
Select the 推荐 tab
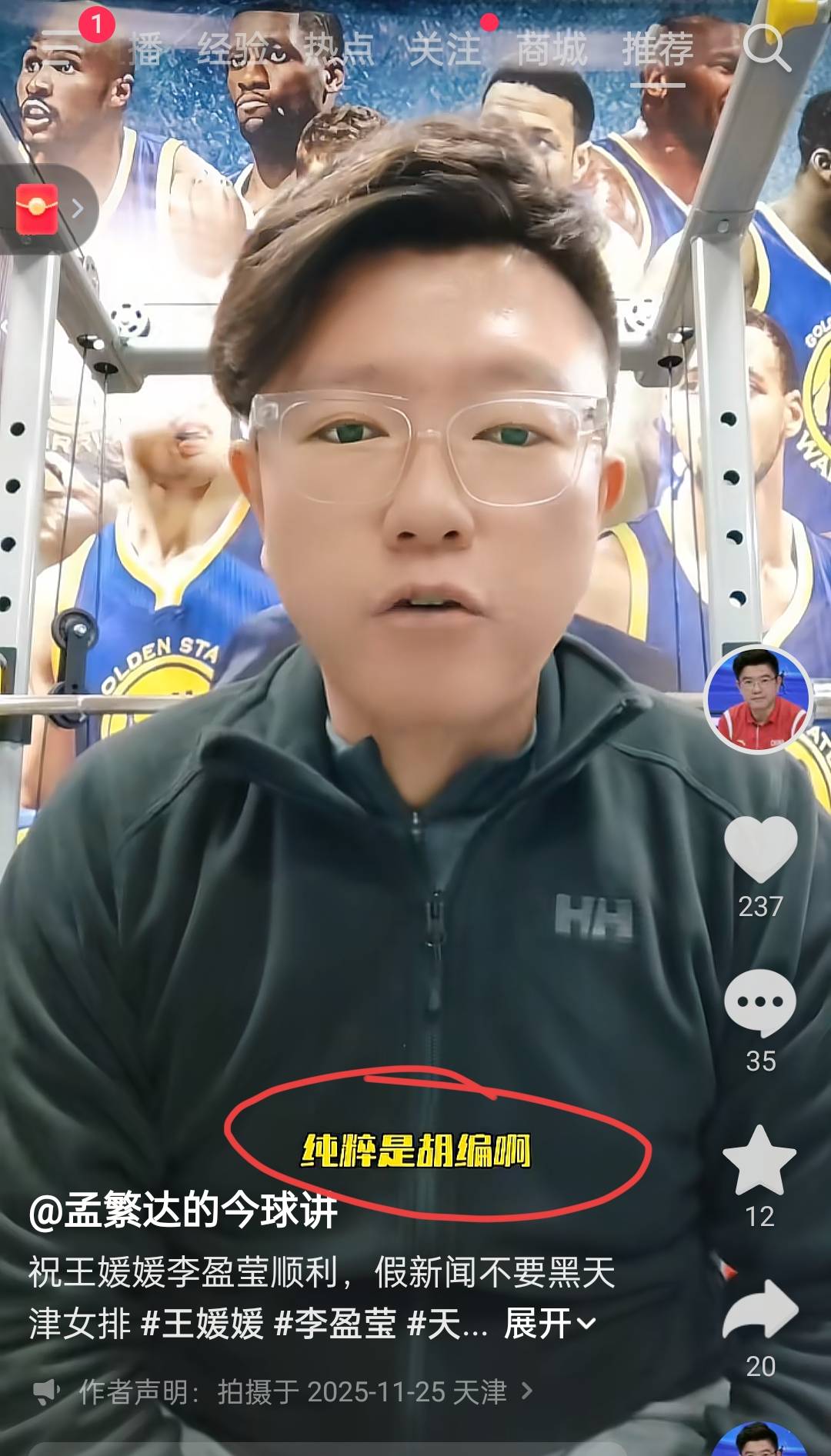[658, 49]
